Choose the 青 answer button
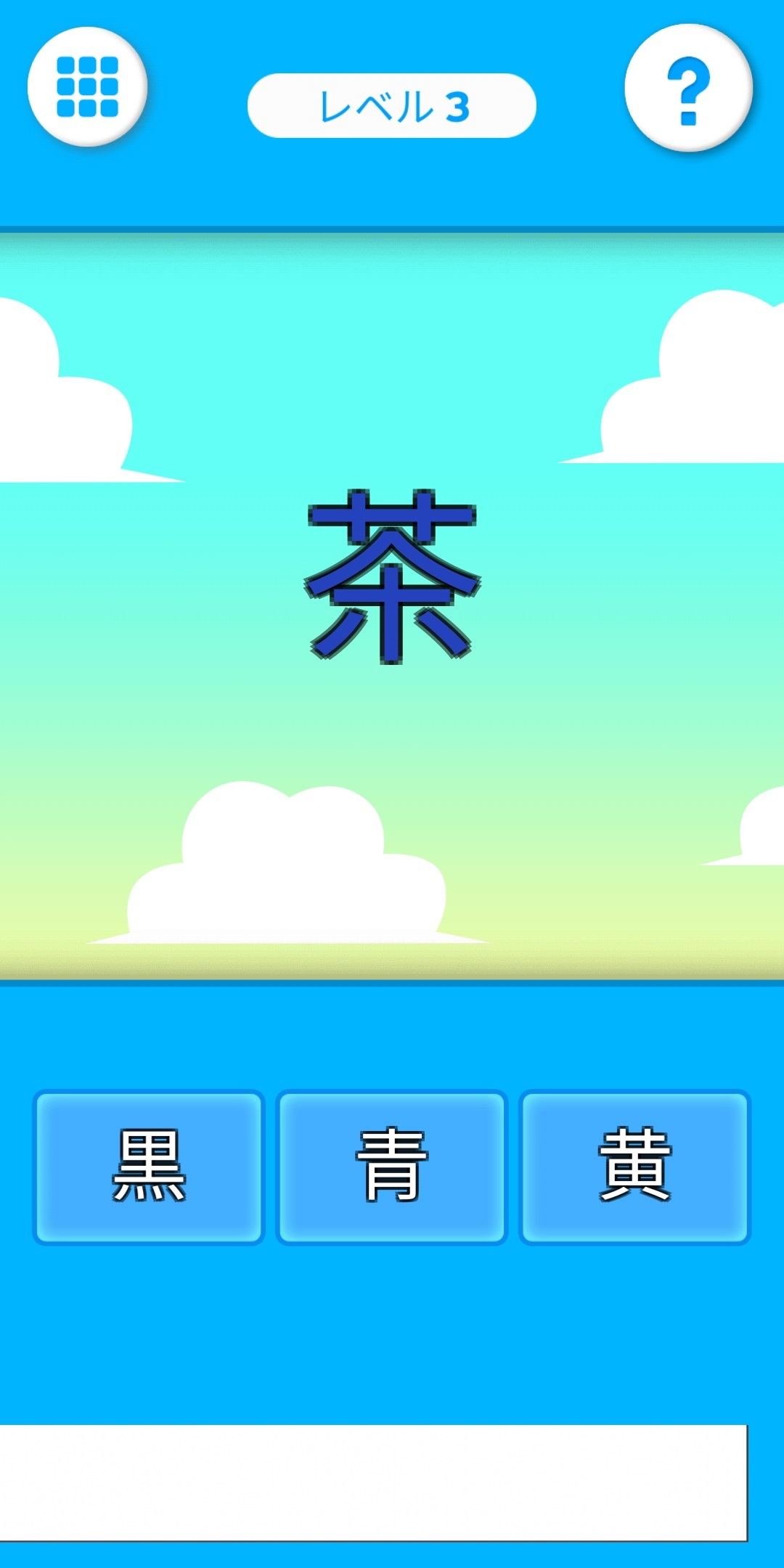 pos(391,1167)
